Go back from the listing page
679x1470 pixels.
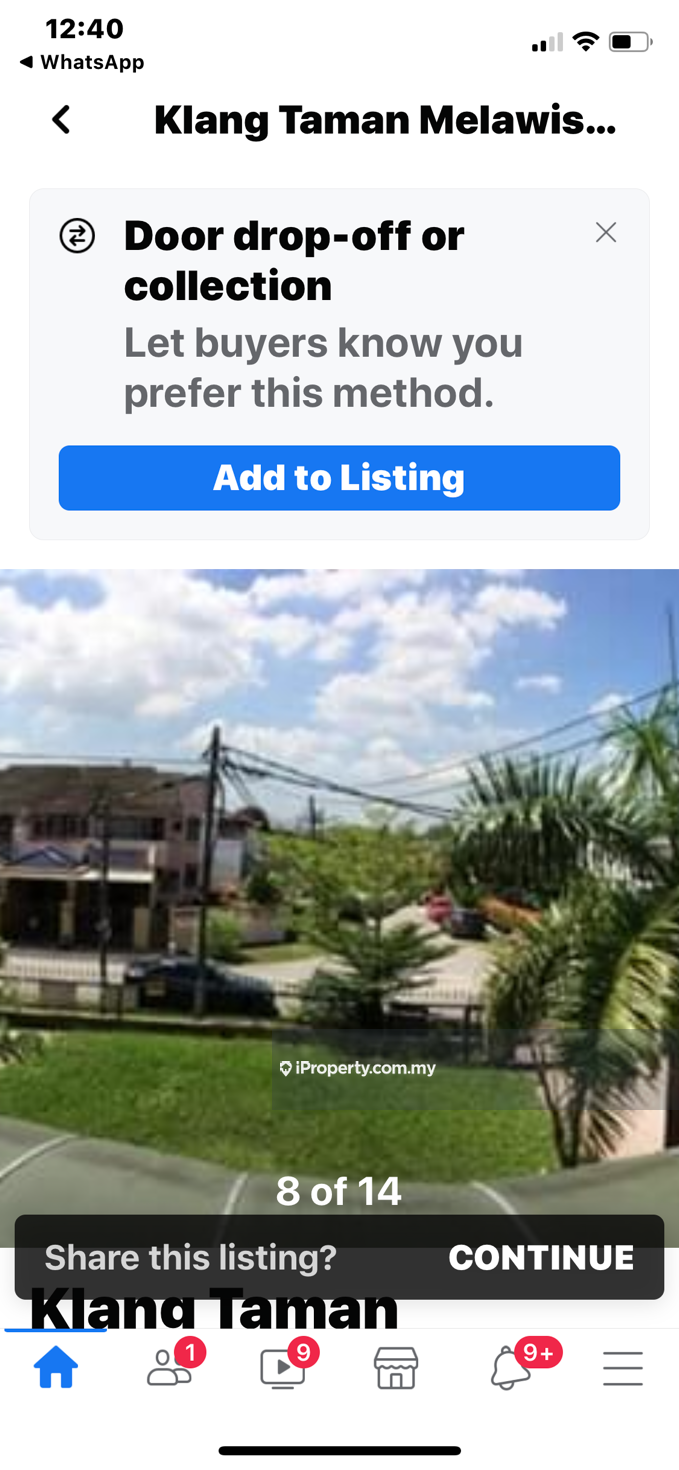61,120
